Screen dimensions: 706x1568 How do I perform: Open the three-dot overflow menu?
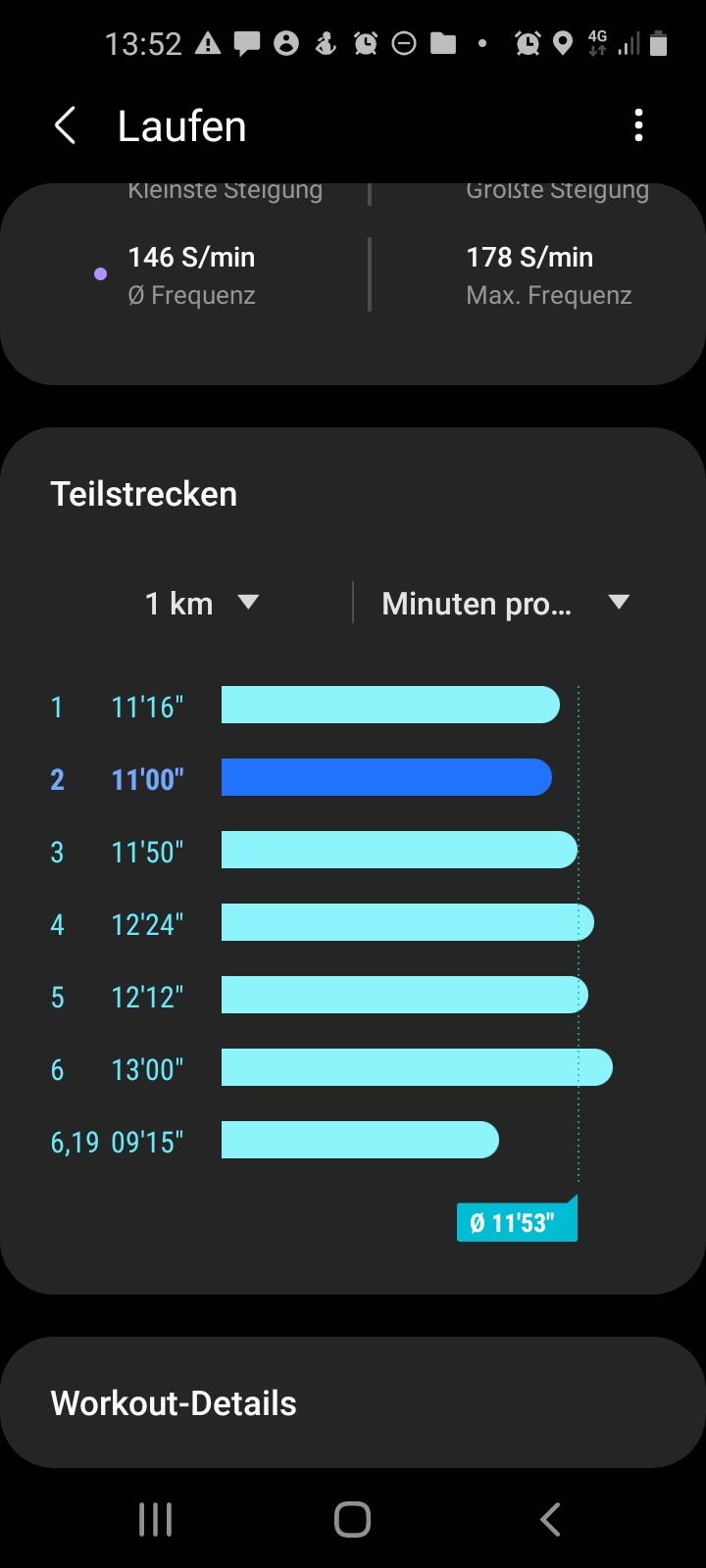tap(638, 126)
